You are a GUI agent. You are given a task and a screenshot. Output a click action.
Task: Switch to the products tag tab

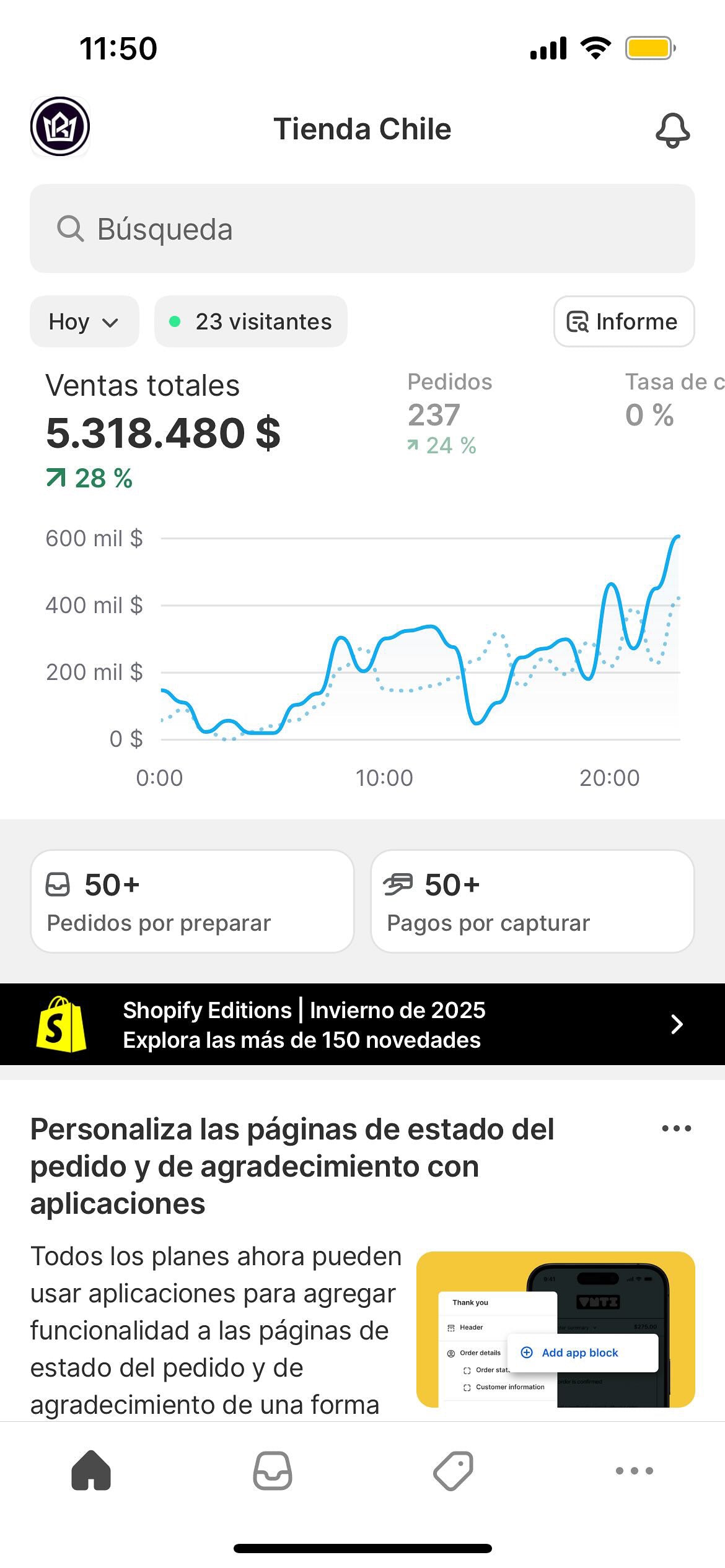point(453,1471)
